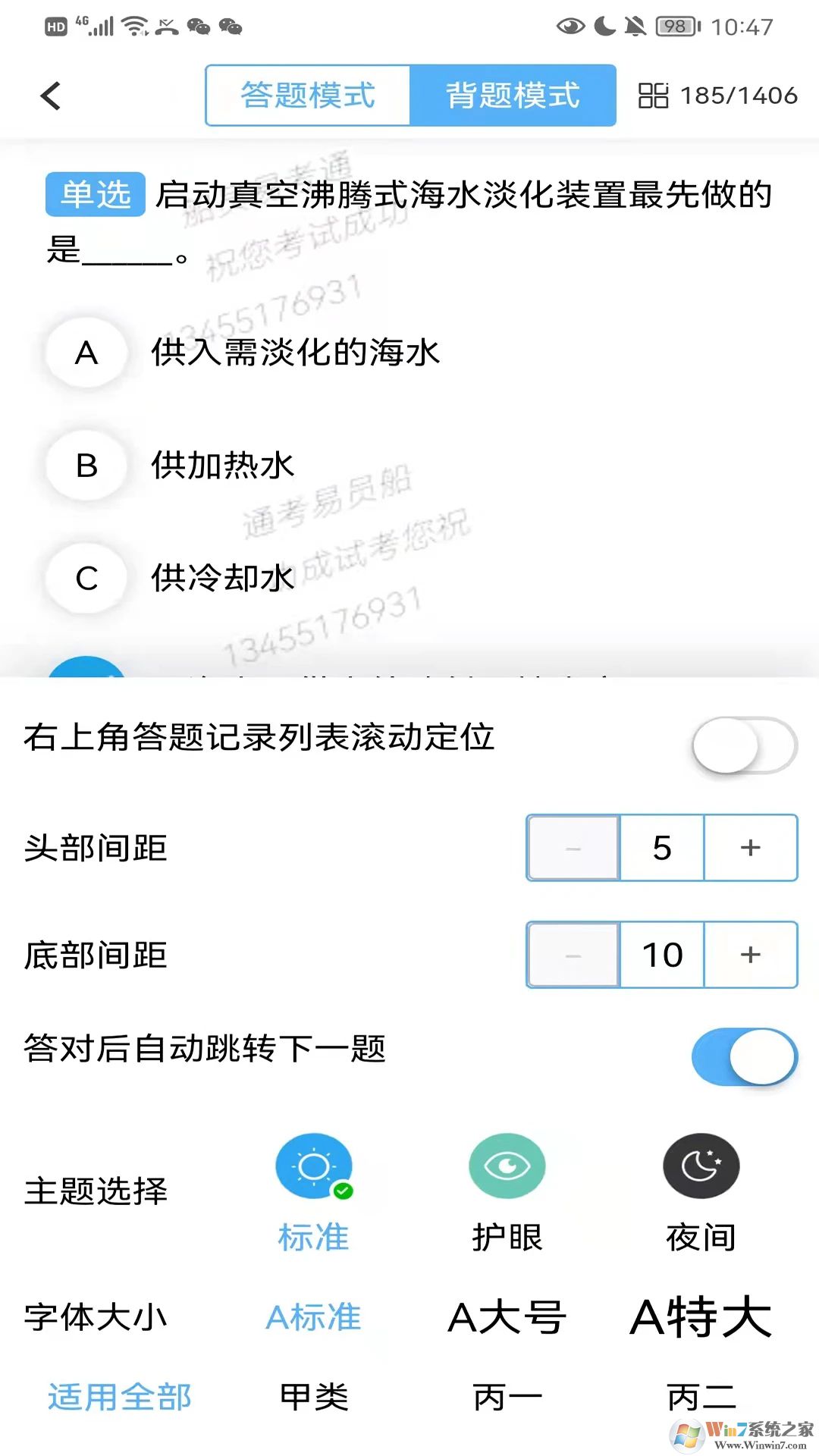819x1456 pixels.
Task: Choose A大号 font size
Action: click(x=507, y=1317)
